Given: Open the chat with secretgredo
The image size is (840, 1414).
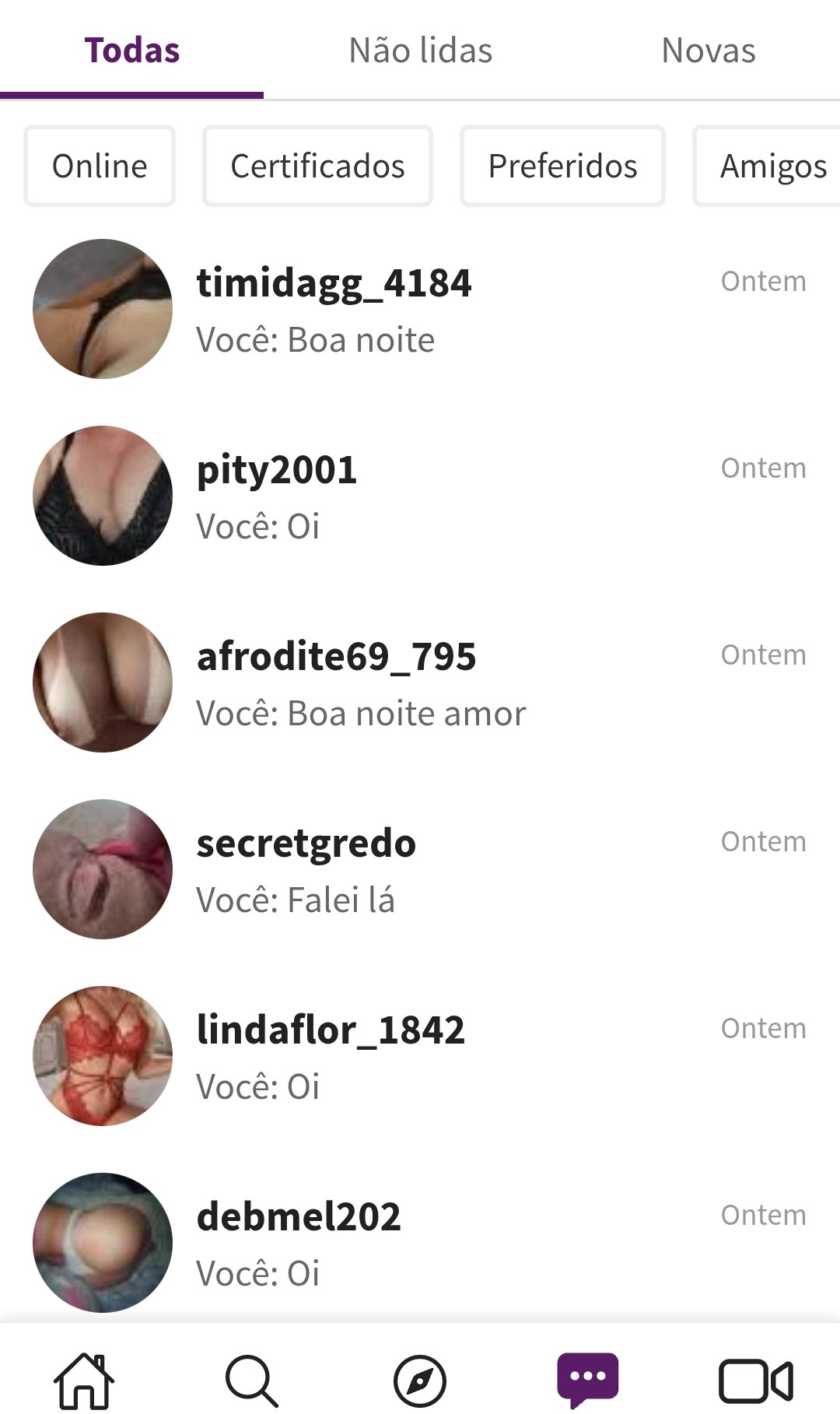Looking at the screenshot, I should 420,869.
